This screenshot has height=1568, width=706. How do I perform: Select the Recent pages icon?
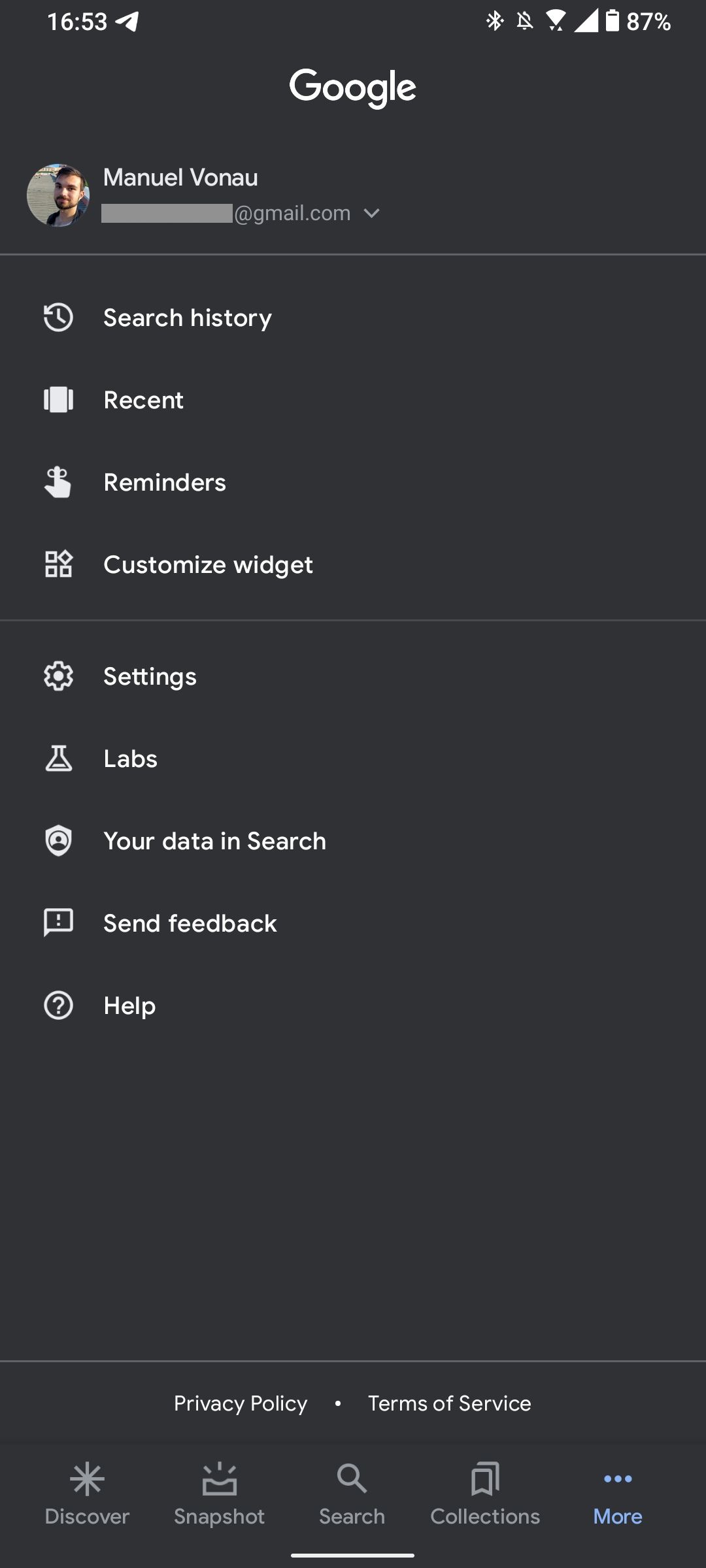58,400
